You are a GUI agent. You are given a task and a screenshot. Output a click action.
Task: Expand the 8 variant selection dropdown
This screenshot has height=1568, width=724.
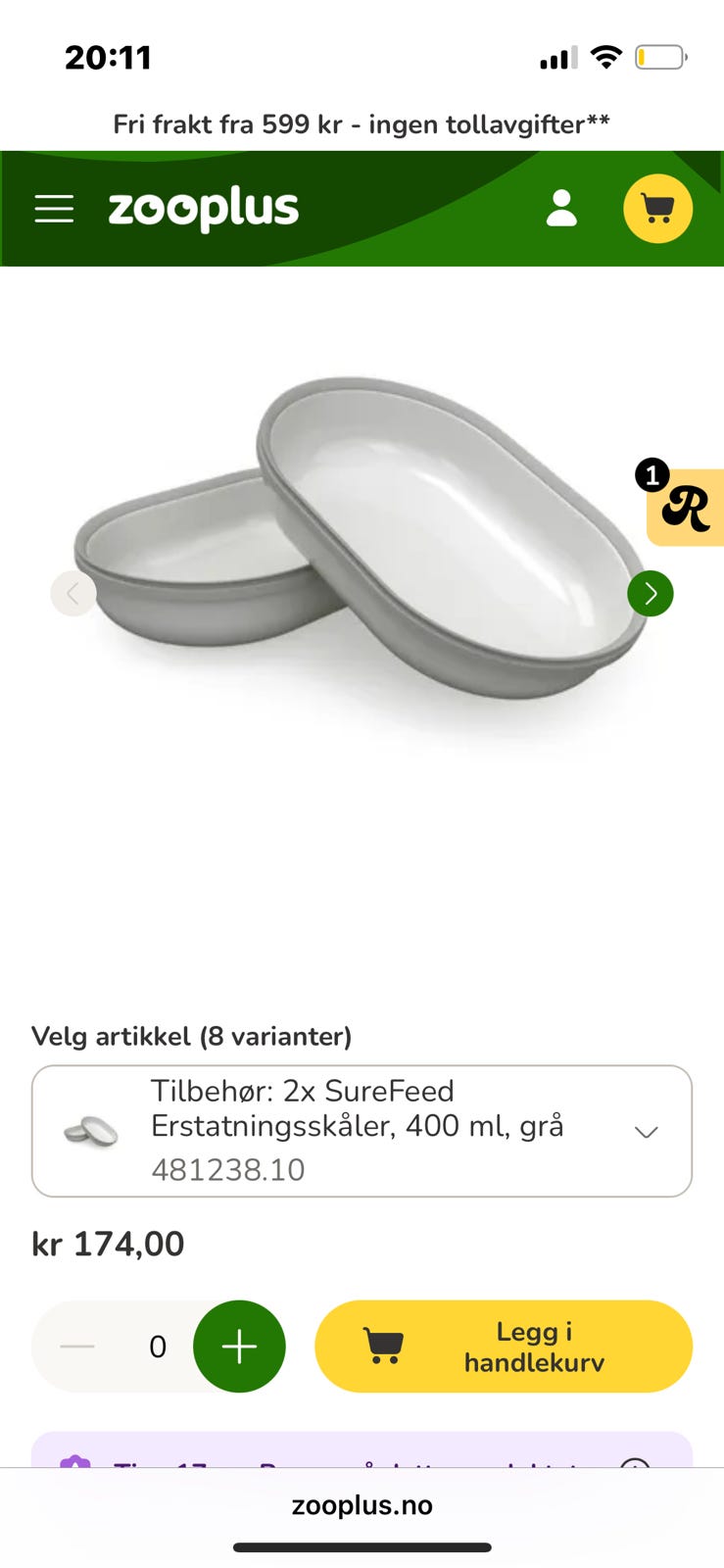tap(646, 1131)
